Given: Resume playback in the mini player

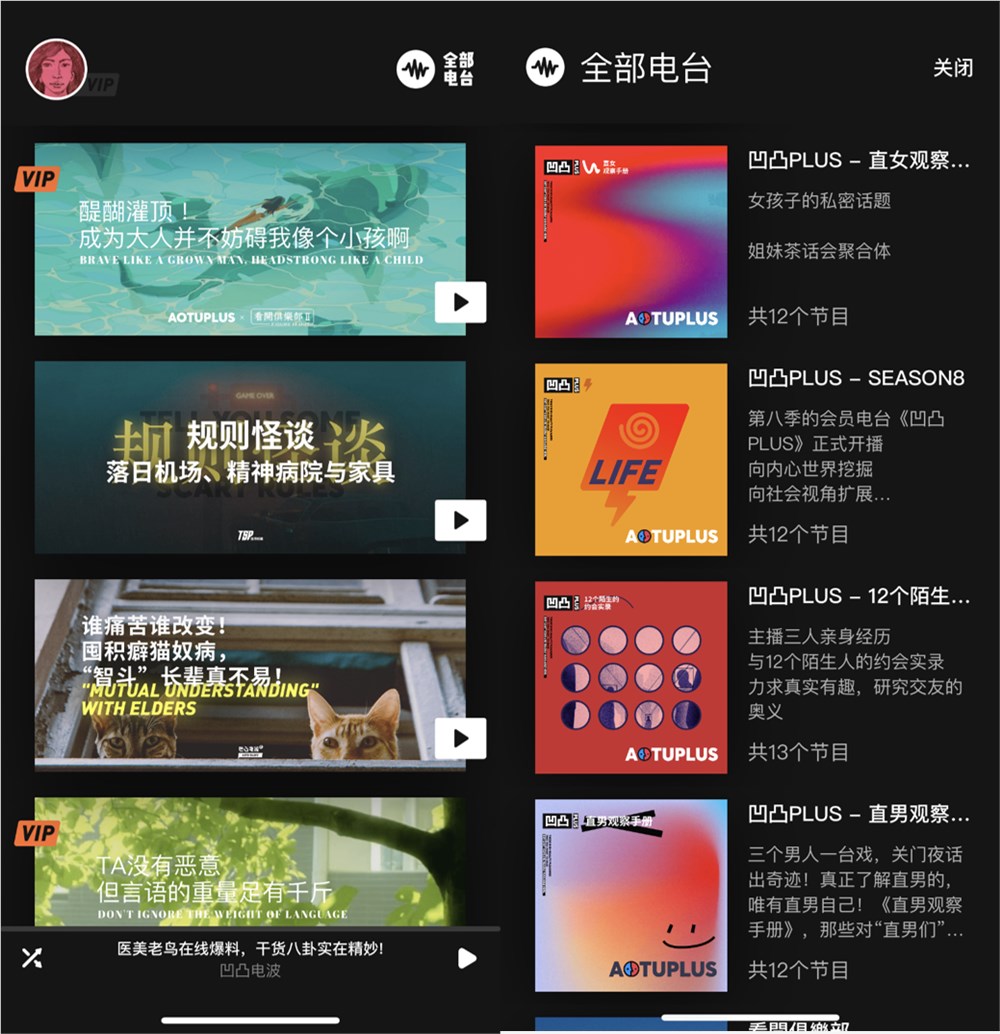Looking at the screenshot, I should point(465,958).
